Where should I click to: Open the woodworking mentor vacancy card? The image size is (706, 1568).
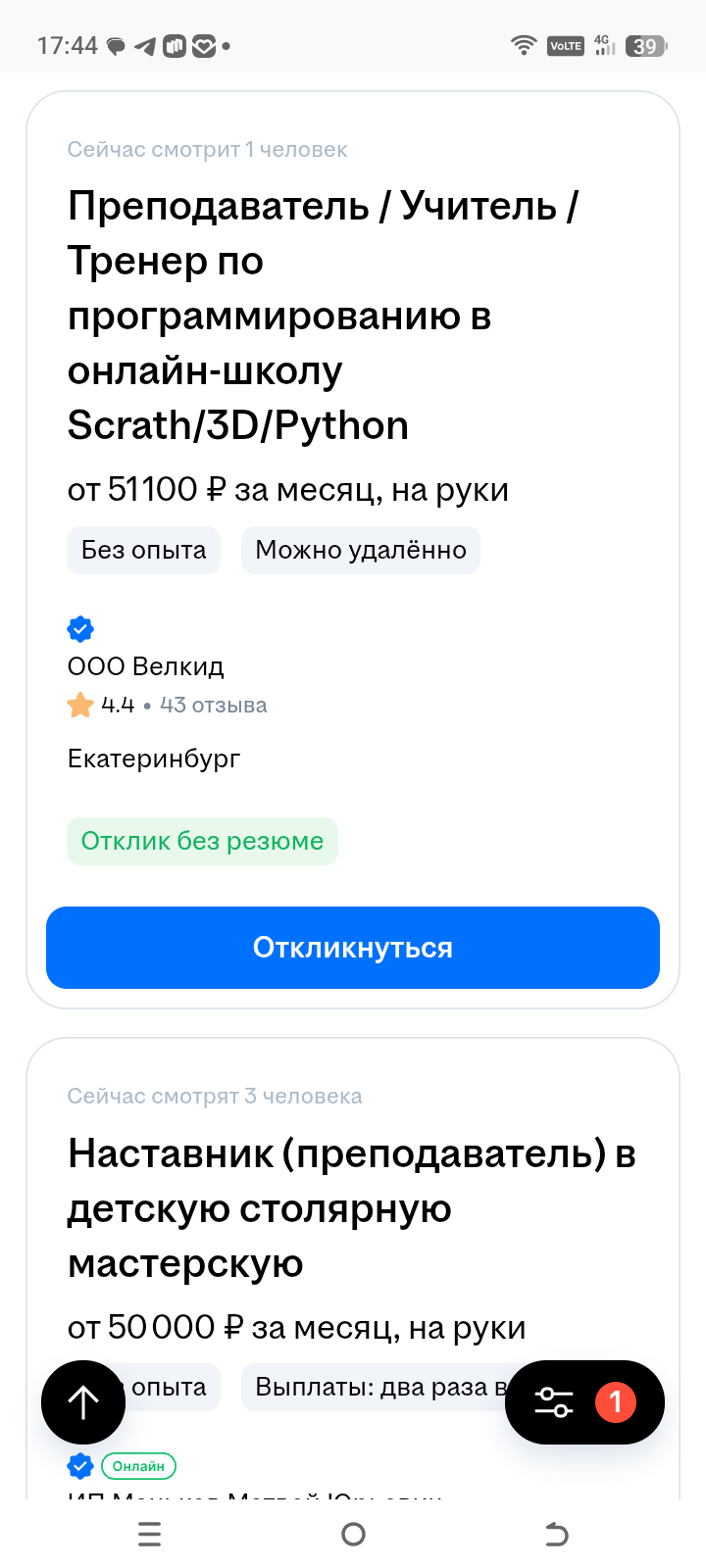pyautogui.click(x=351, y=1208)
